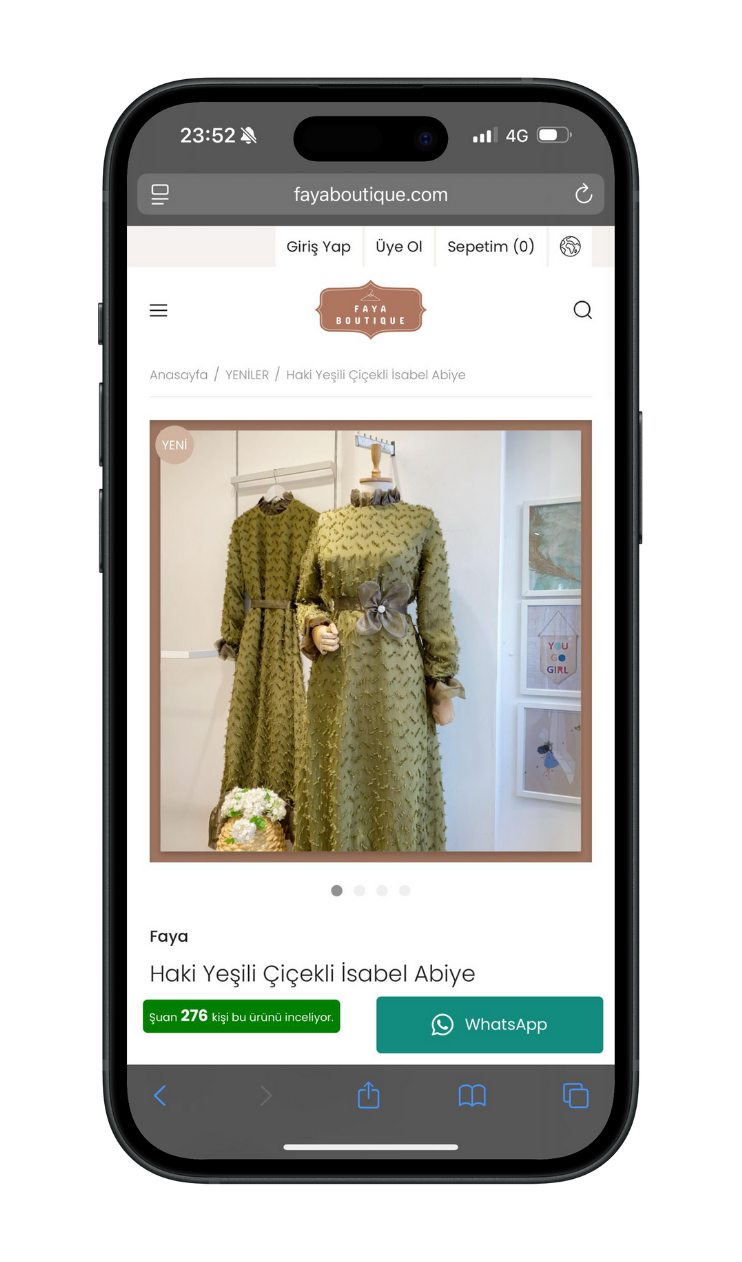
Task: Tap the fayaboutique.com address bar
Action: (x=370, y=194)
